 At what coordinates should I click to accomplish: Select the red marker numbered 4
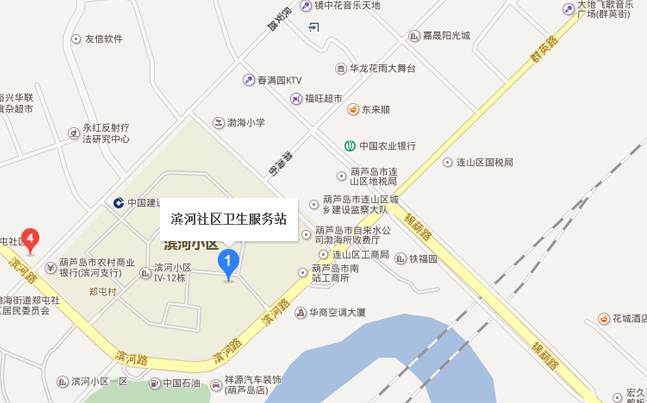coord(31,239)
